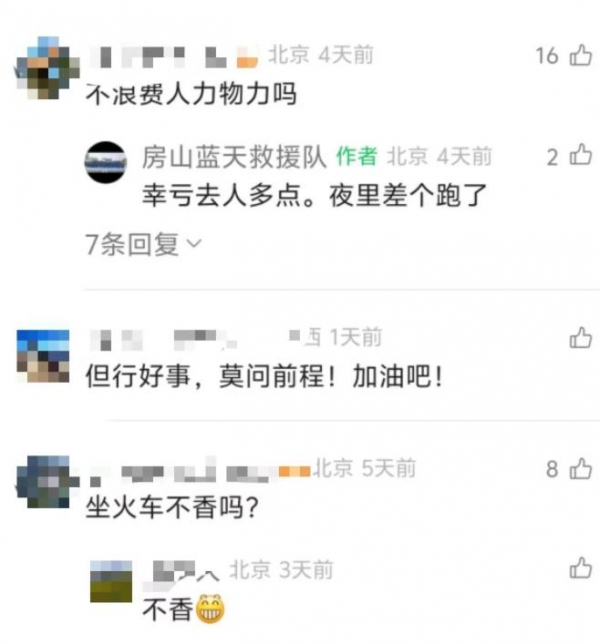600x644 pixels.
Task: Like the reply "不香"
Action: [580, 569]
